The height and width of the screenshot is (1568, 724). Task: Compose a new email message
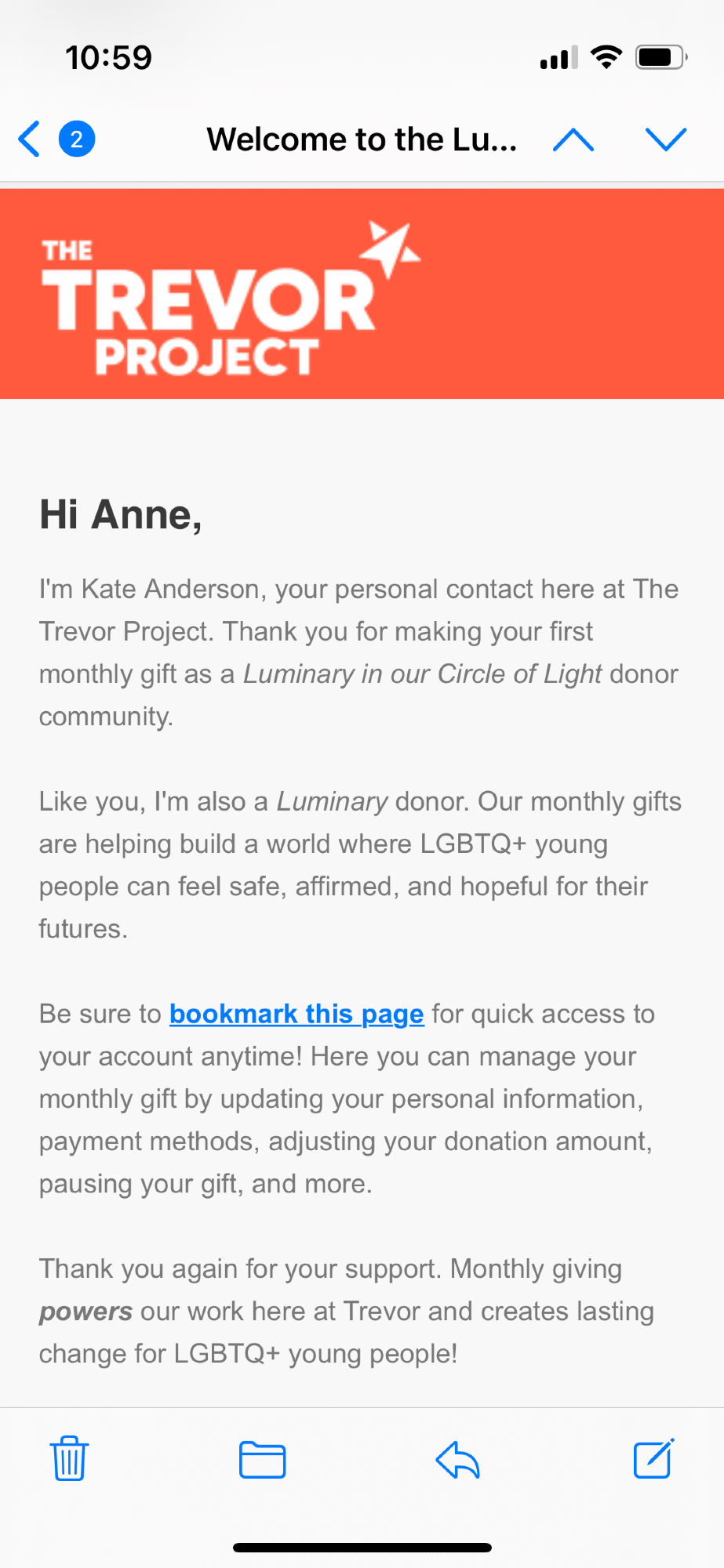click(653, 1458)
